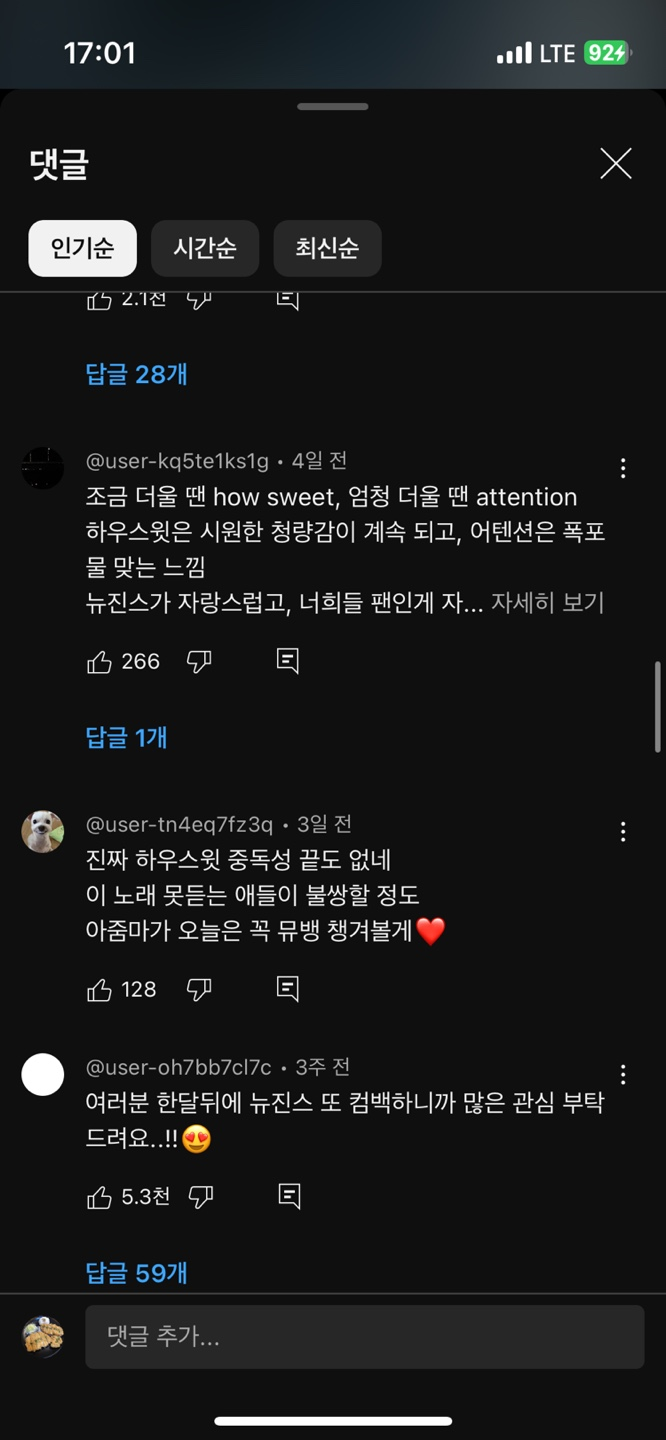The width and height of the screenshot is (666, 1440).
Task: Reply to @user-kq5te1ks1g's comment
Action: 288,661
